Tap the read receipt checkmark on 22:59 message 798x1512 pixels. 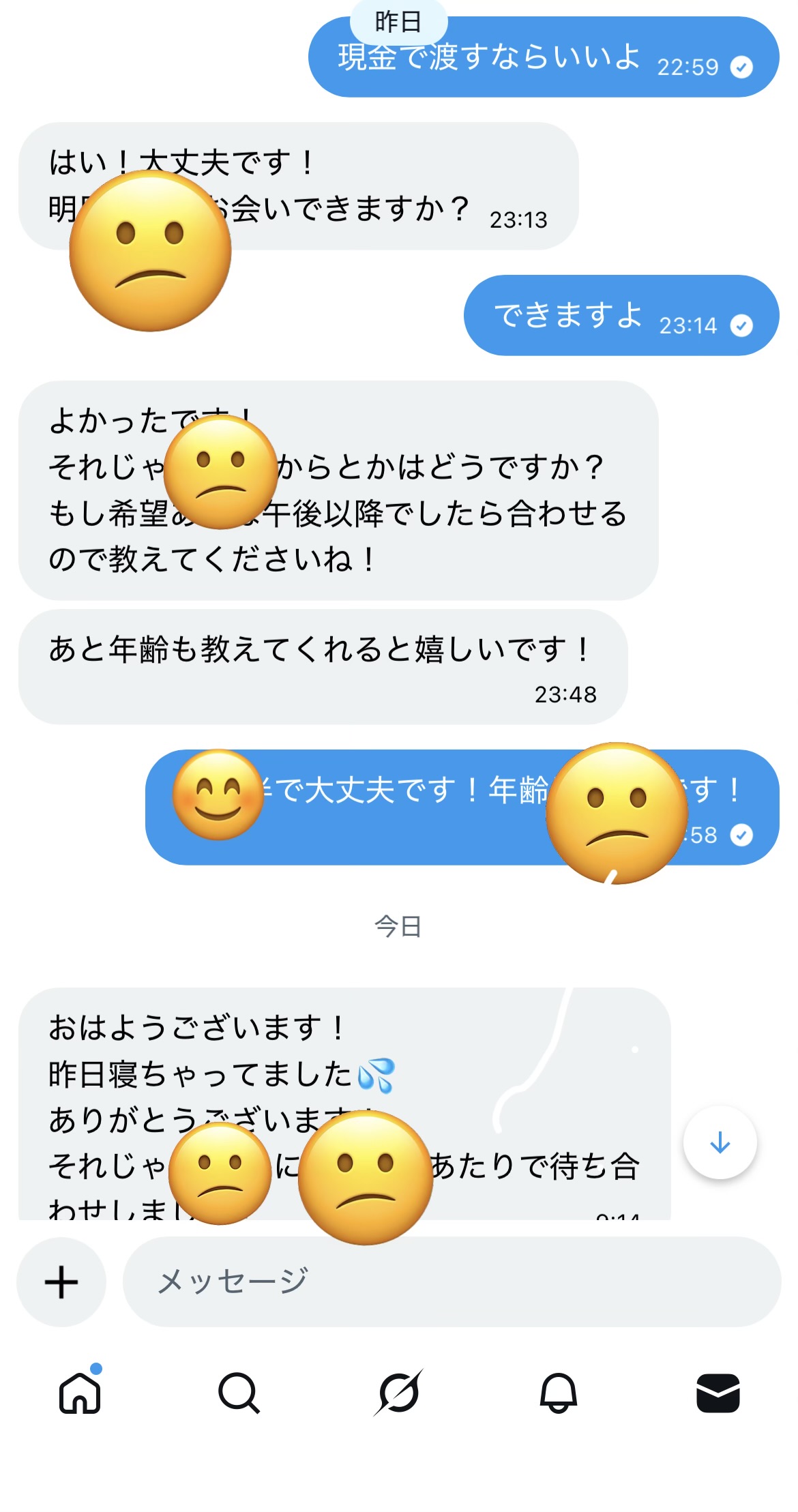[743, 68]
